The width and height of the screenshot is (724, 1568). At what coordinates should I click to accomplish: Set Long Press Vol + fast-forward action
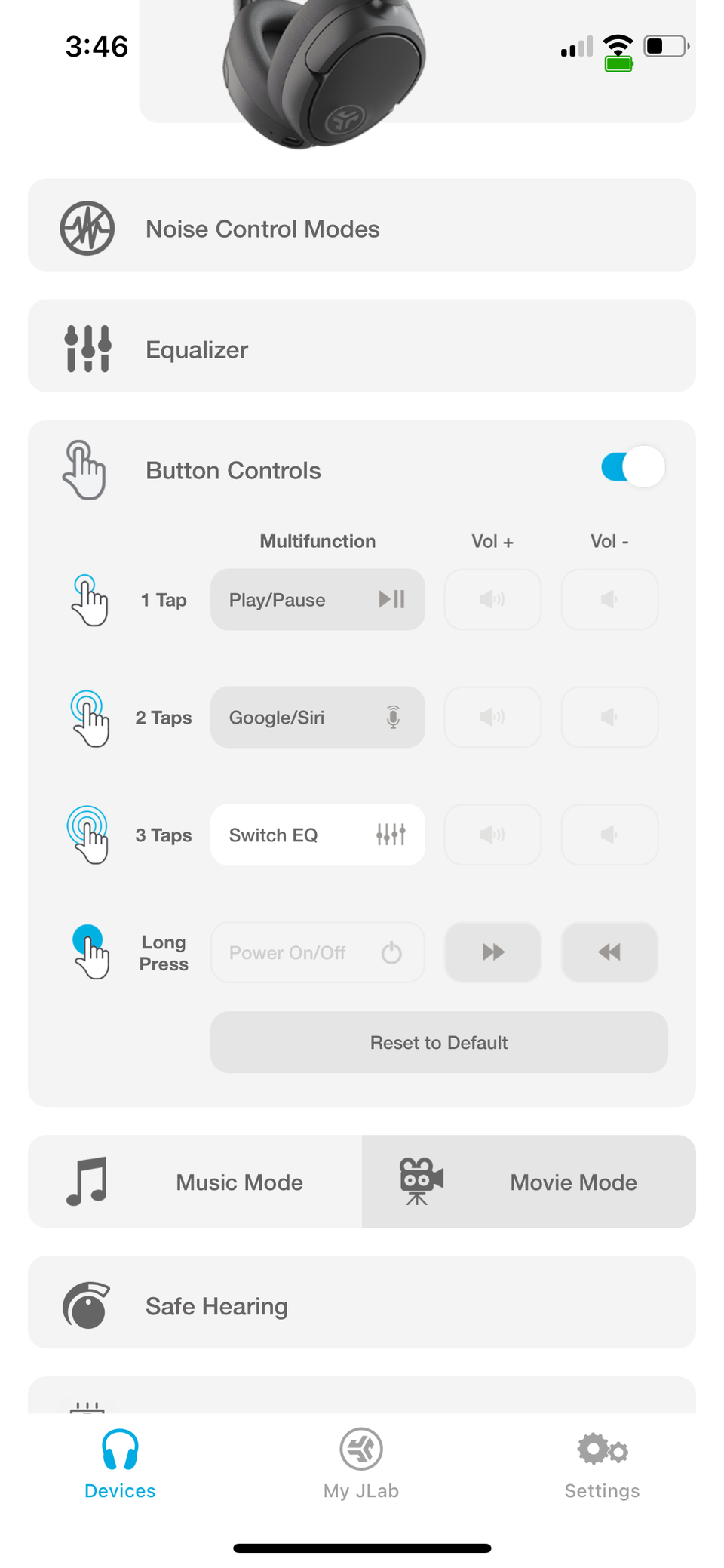tap(492, 952)
